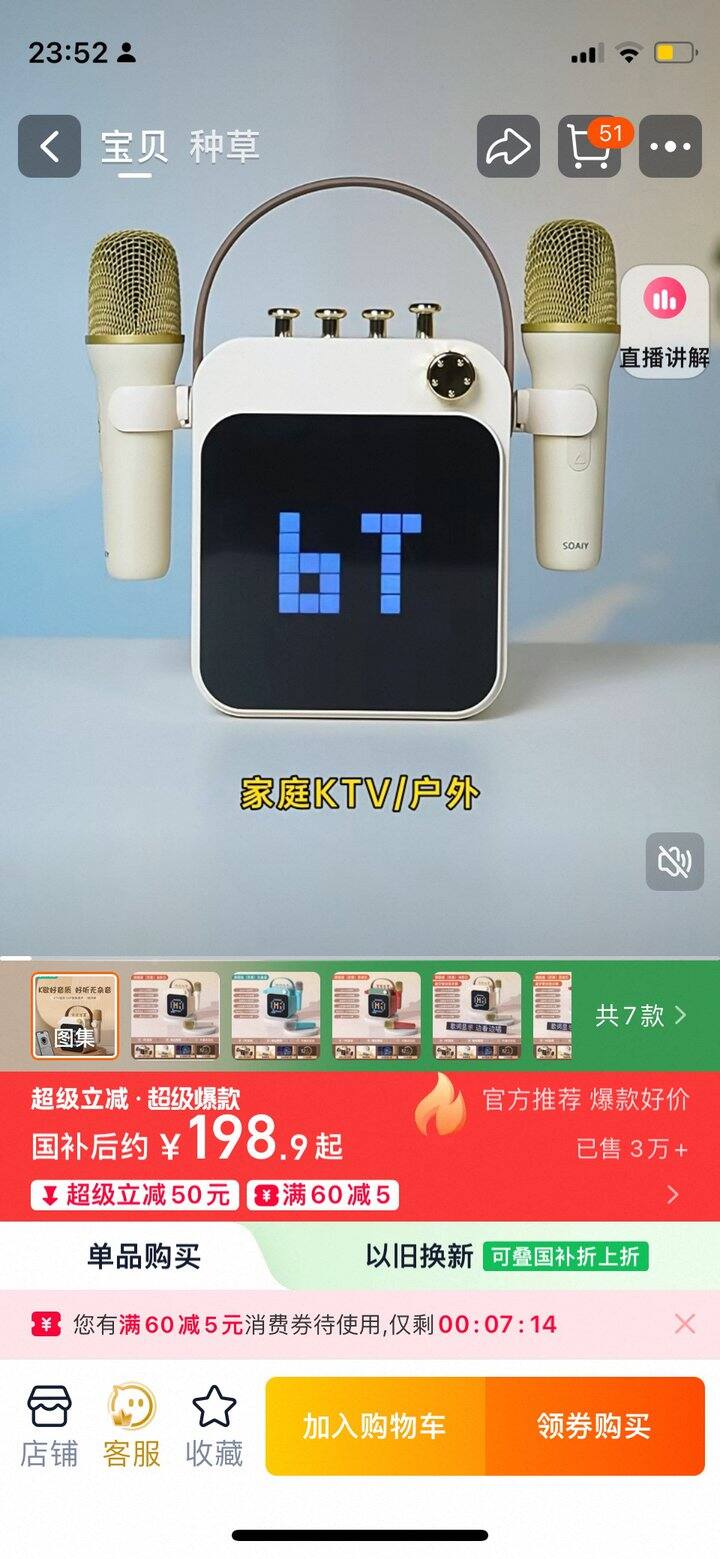Open the 店铺 store page
The image size is (720, 1559).
point(49,1426)
